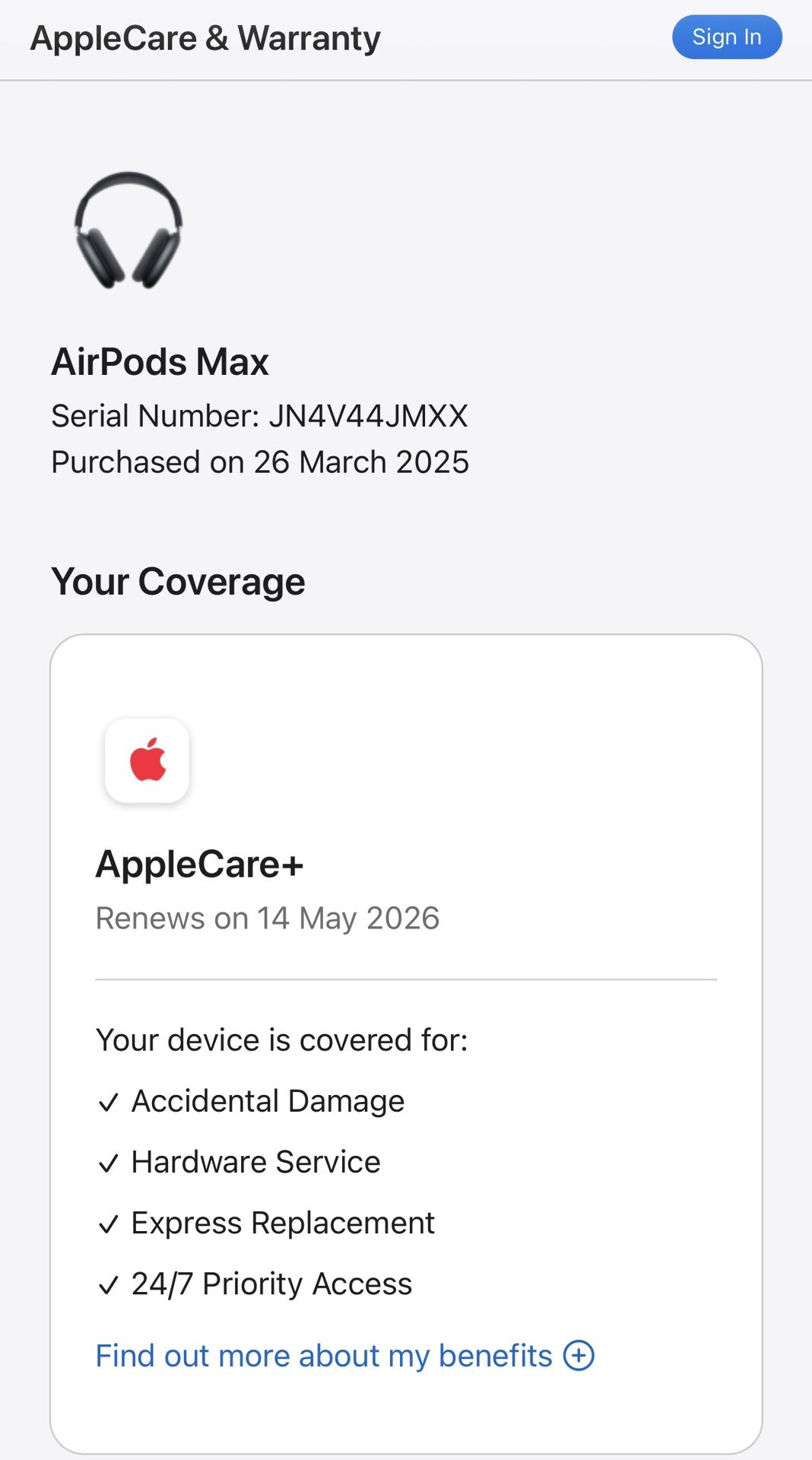The image size is (812, 1460).
Task: Open Find out more about my benefits
Action: click(x=344, y=1356)
